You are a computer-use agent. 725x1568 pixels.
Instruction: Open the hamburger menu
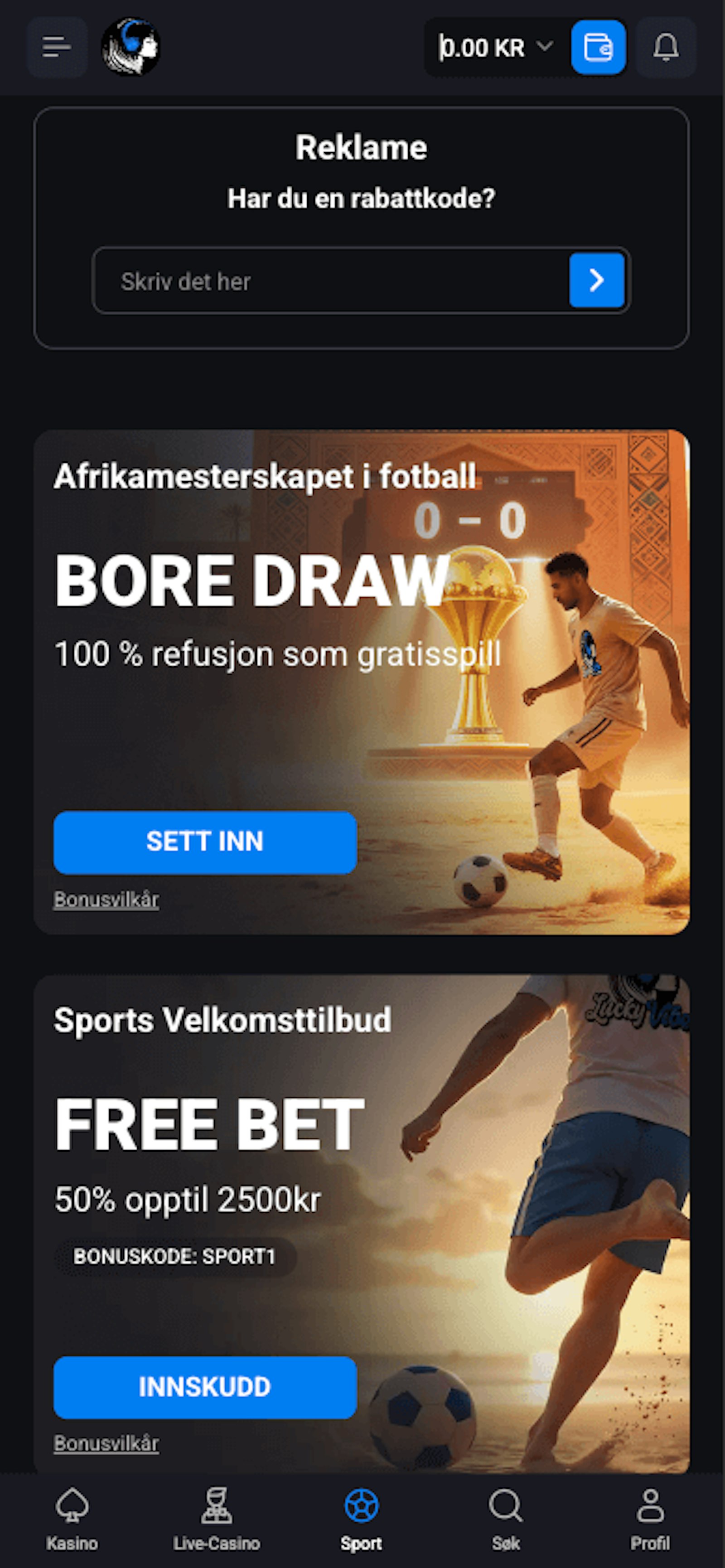tap(57, 47)
